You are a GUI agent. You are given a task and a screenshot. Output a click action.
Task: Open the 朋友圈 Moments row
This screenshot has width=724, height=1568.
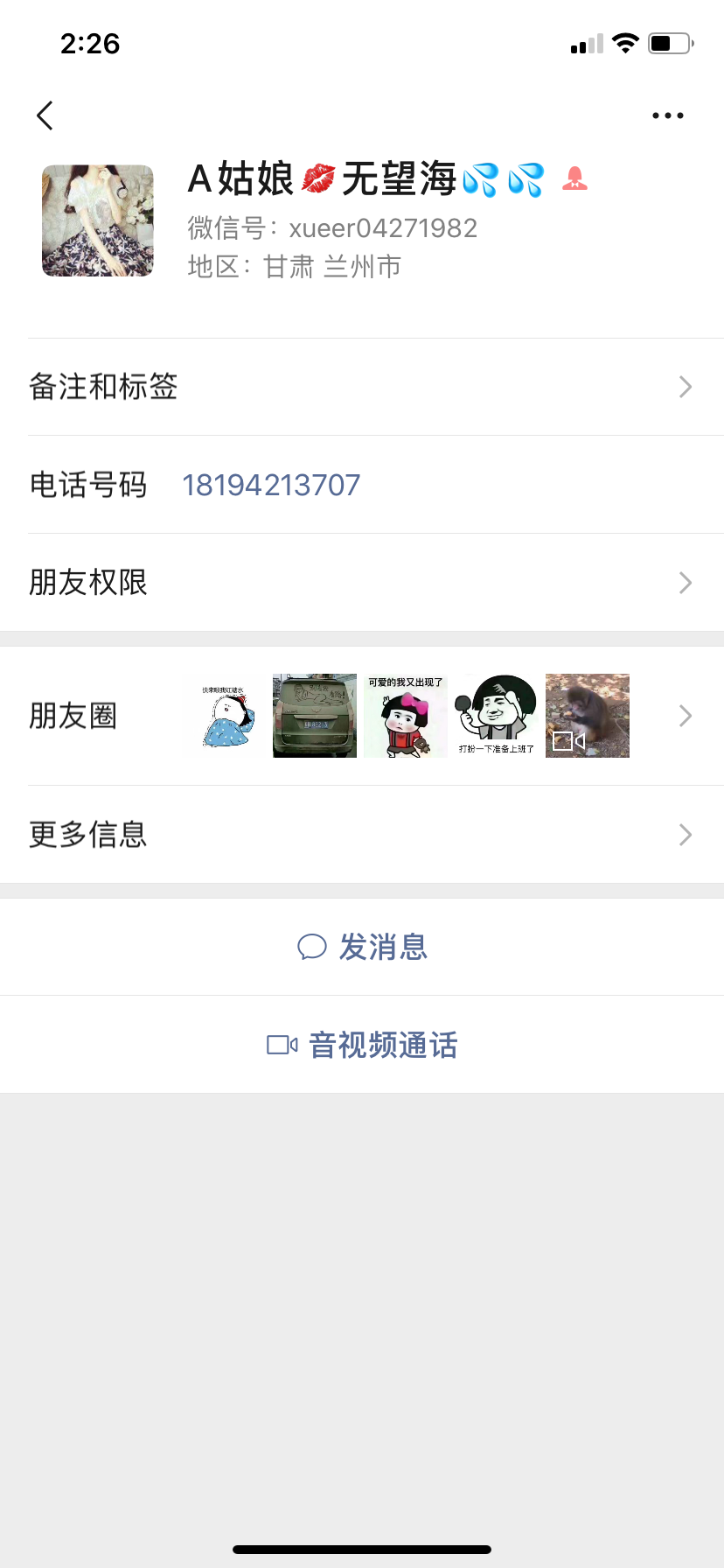tap(362, 716)
